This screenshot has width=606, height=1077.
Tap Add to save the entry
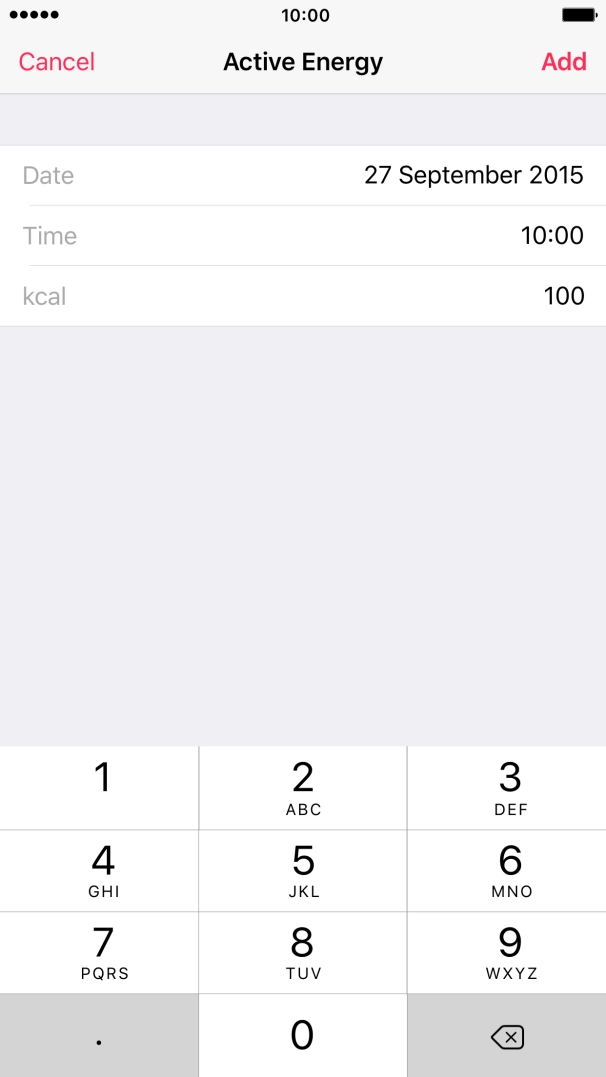click(x=564, y=62)
